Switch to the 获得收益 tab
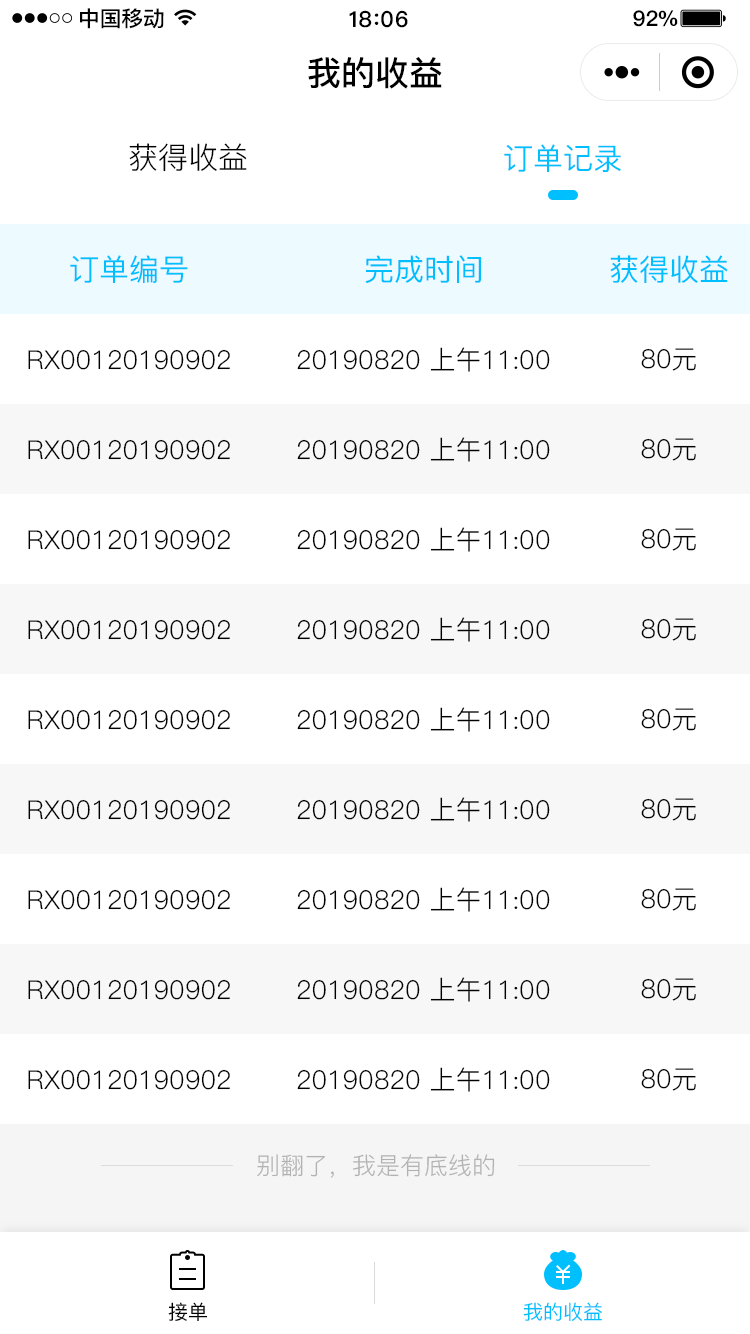The height and width of the screenshot is (1334, 750). [188, 158]
